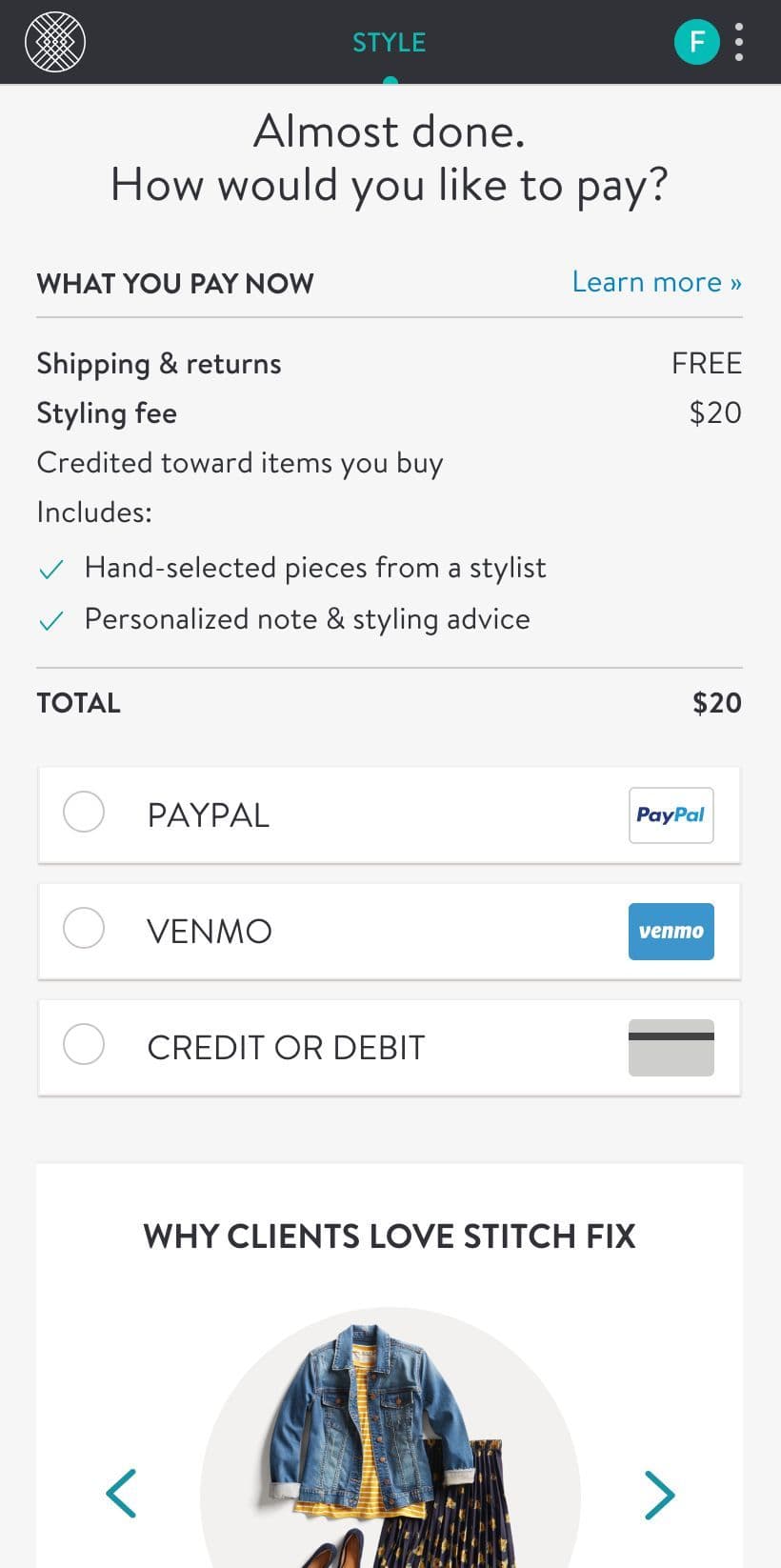Select PayPal as payment method
Image resolution: width=781 pixels, height=1568 pixels.
pyautogui.click(x=390, y=815)
